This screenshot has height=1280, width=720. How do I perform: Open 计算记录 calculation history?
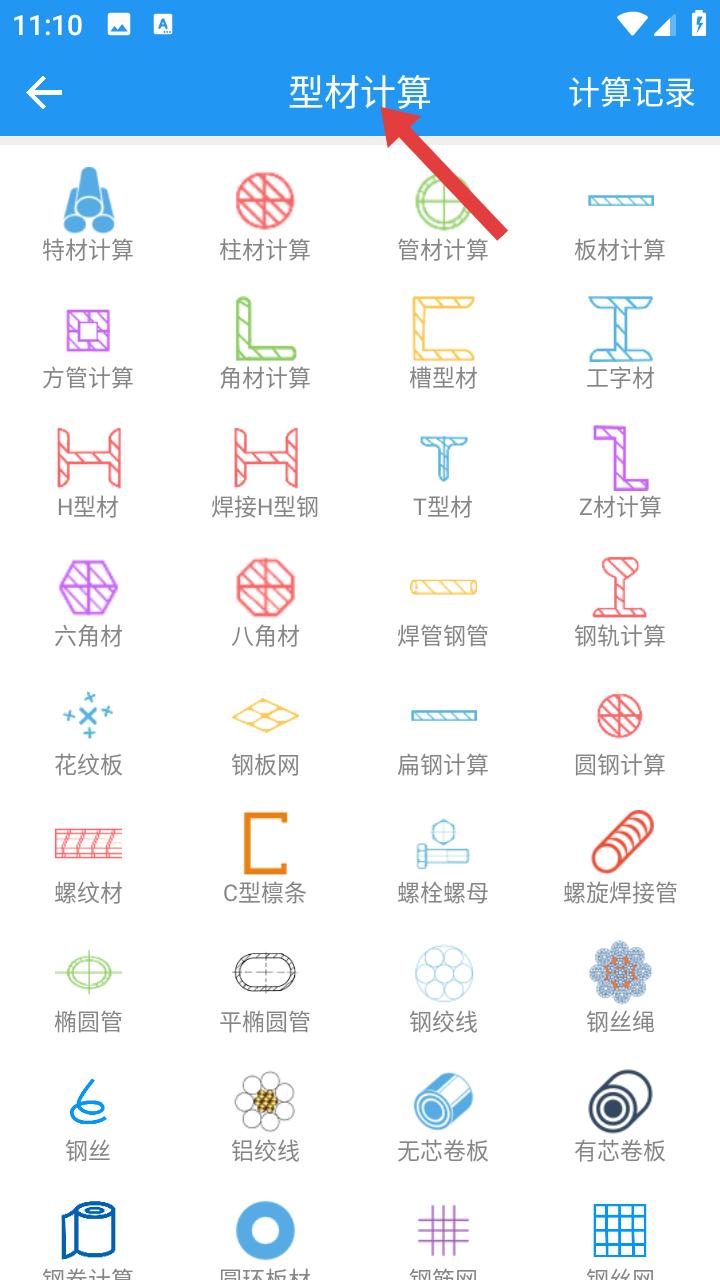tap(631, 93)
